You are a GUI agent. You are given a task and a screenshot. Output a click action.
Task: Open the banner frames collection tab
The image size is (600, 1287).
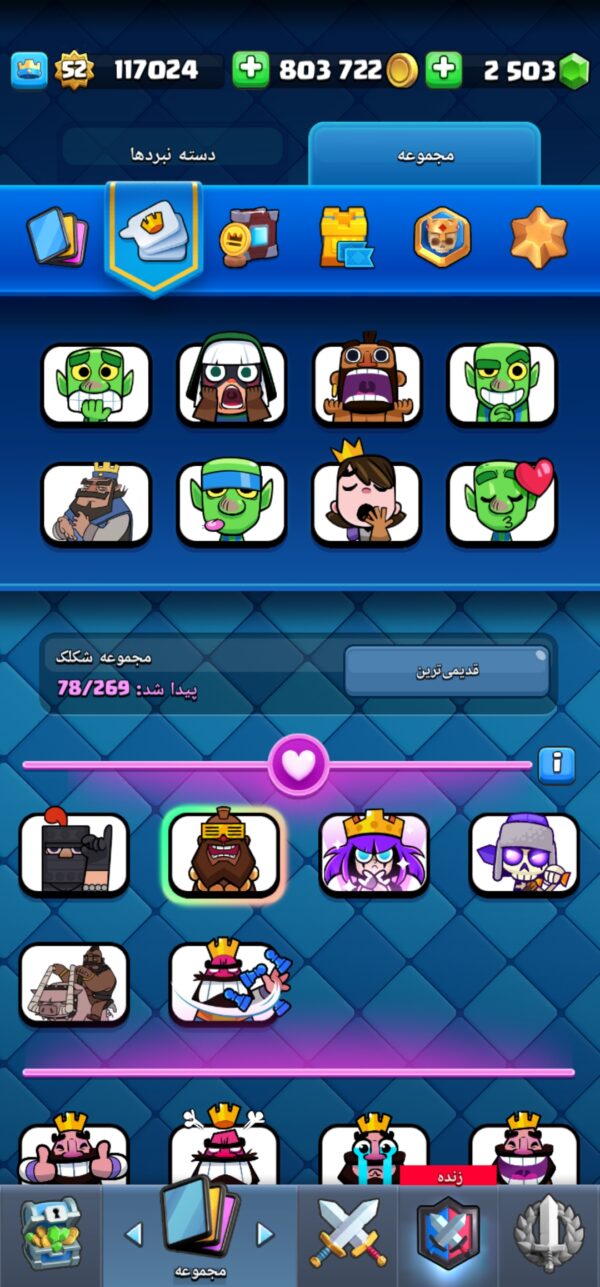249,236
